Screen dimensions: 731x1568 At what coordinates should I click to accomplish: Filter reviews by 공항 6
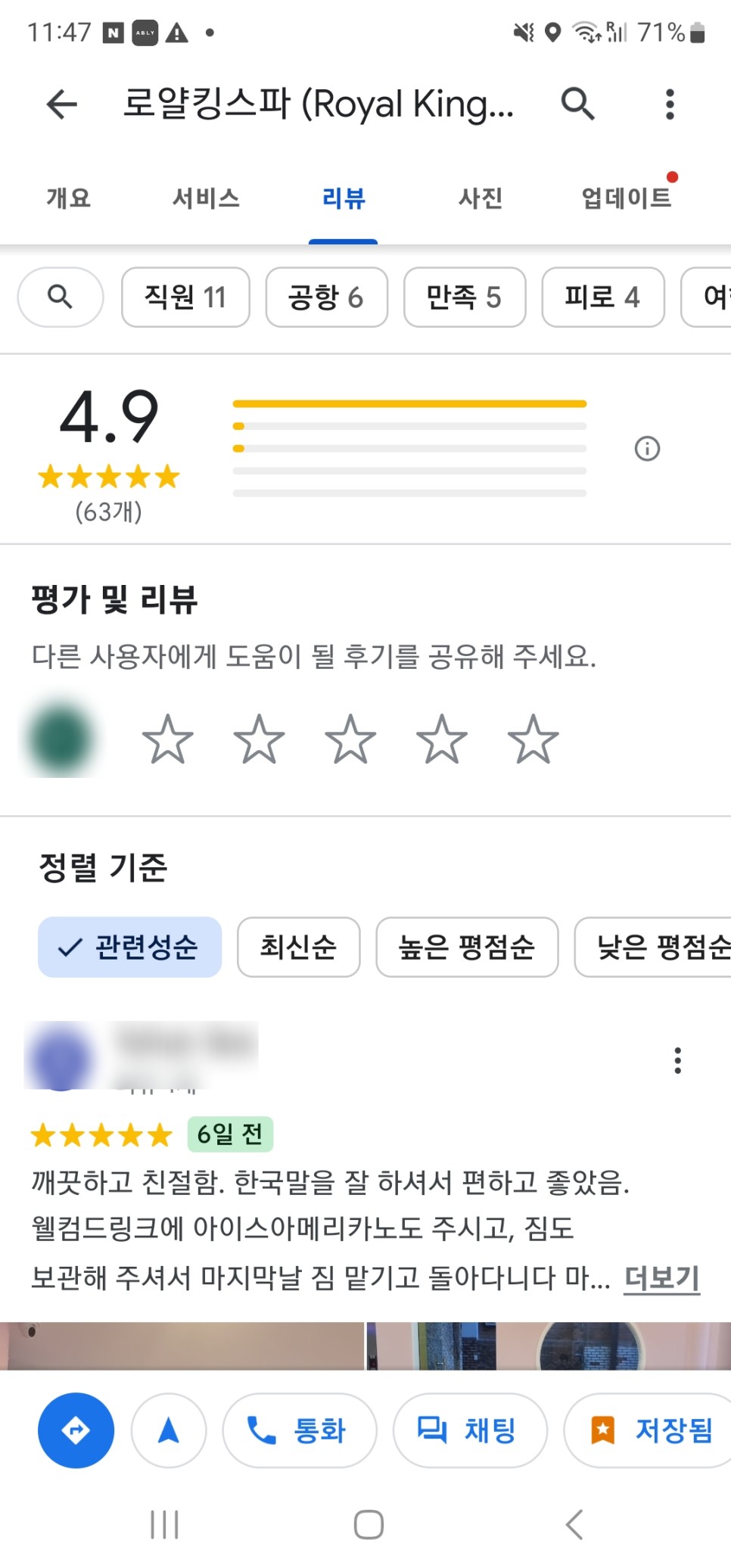click(326, 297)
